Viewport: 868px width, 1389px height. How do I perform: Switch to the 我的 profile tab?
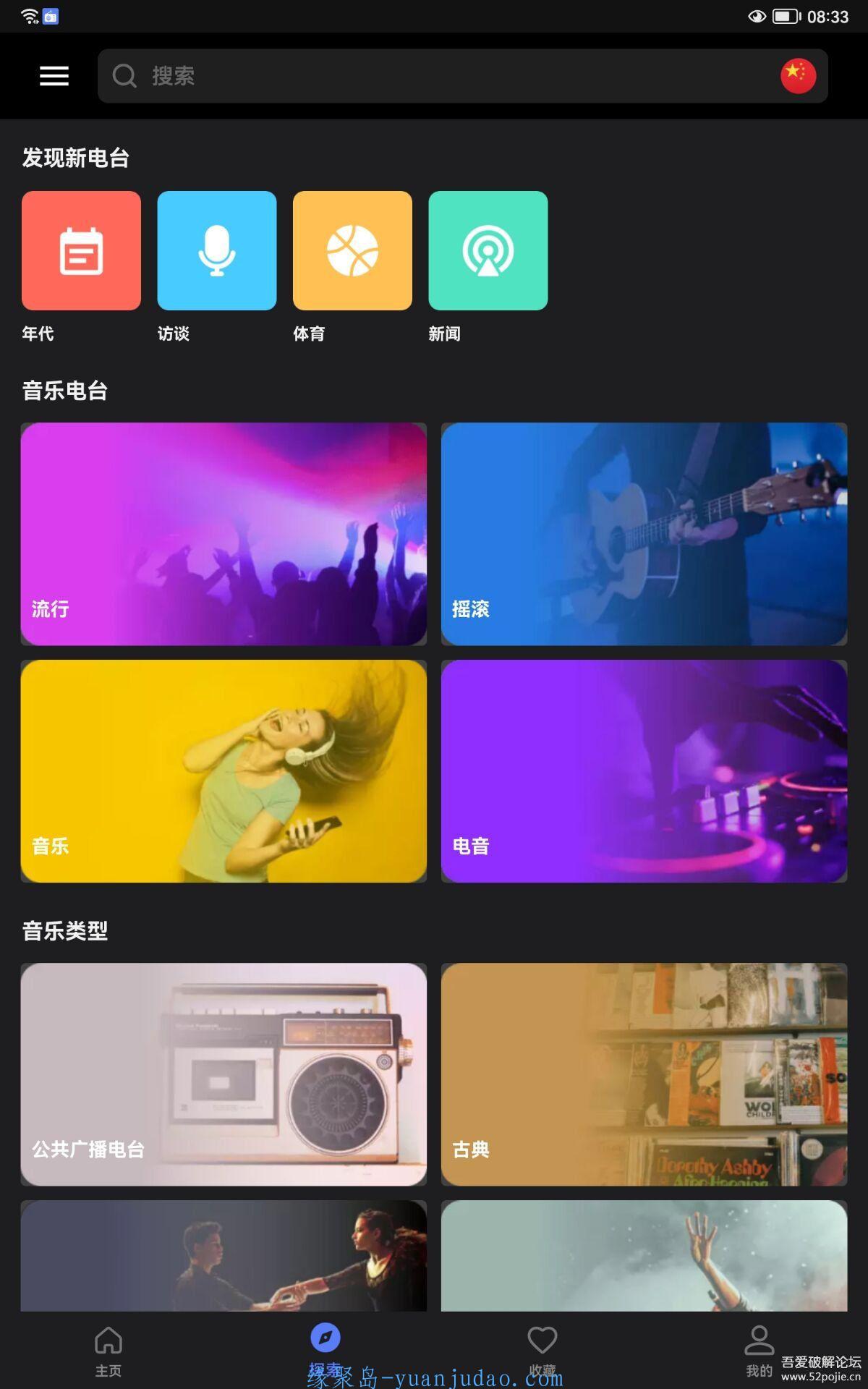(759, 1351)
